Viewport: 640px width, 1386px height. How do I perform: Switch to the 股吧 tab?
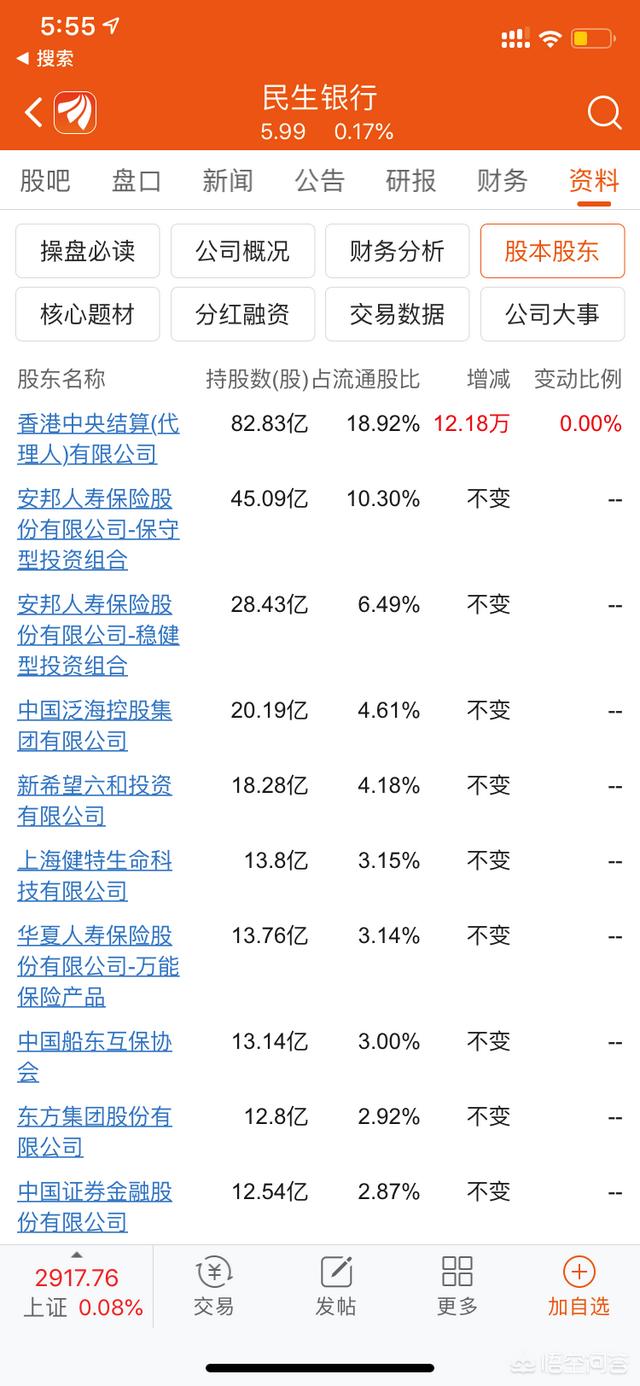[x=45, y=181]
